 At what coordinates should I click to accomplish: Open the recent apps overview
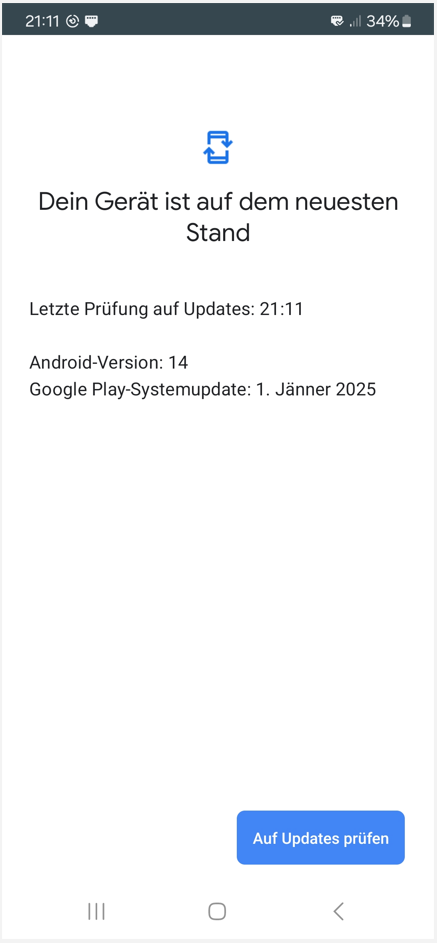click(x=96, y=911)
